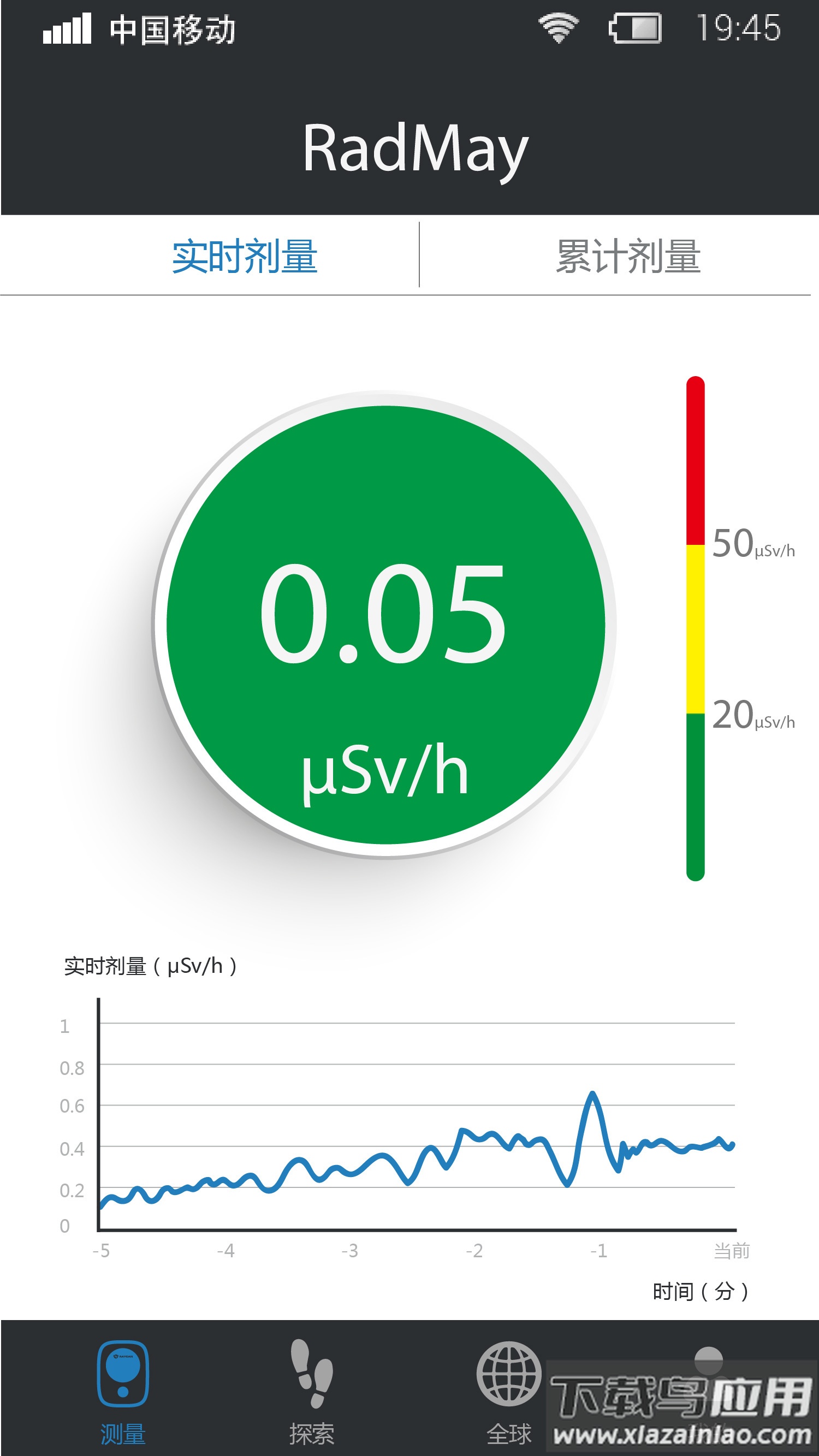Open the 测量 tab in bottom navigation
819x1456 pixels.
(x=123, y=1390)
